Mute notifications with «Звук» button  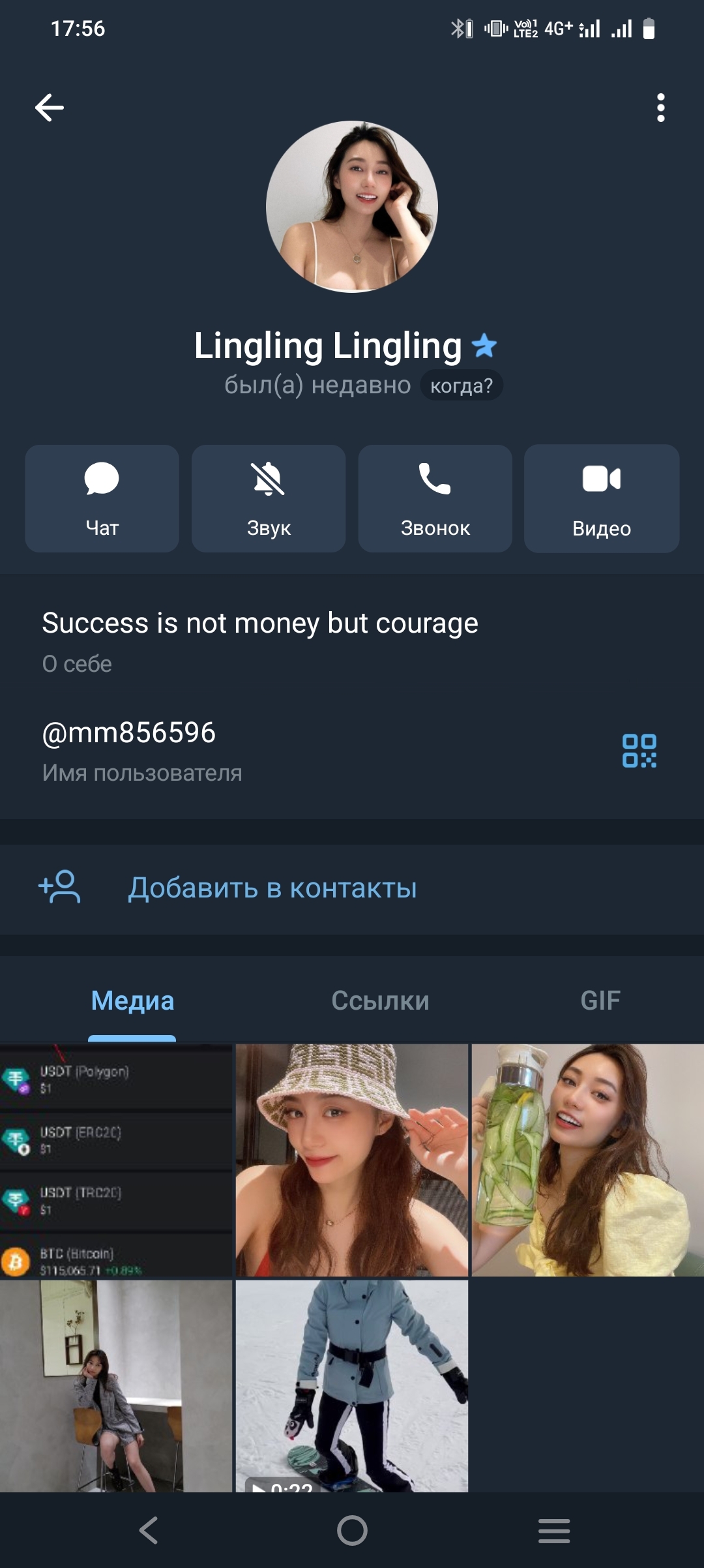coord(269,498)
